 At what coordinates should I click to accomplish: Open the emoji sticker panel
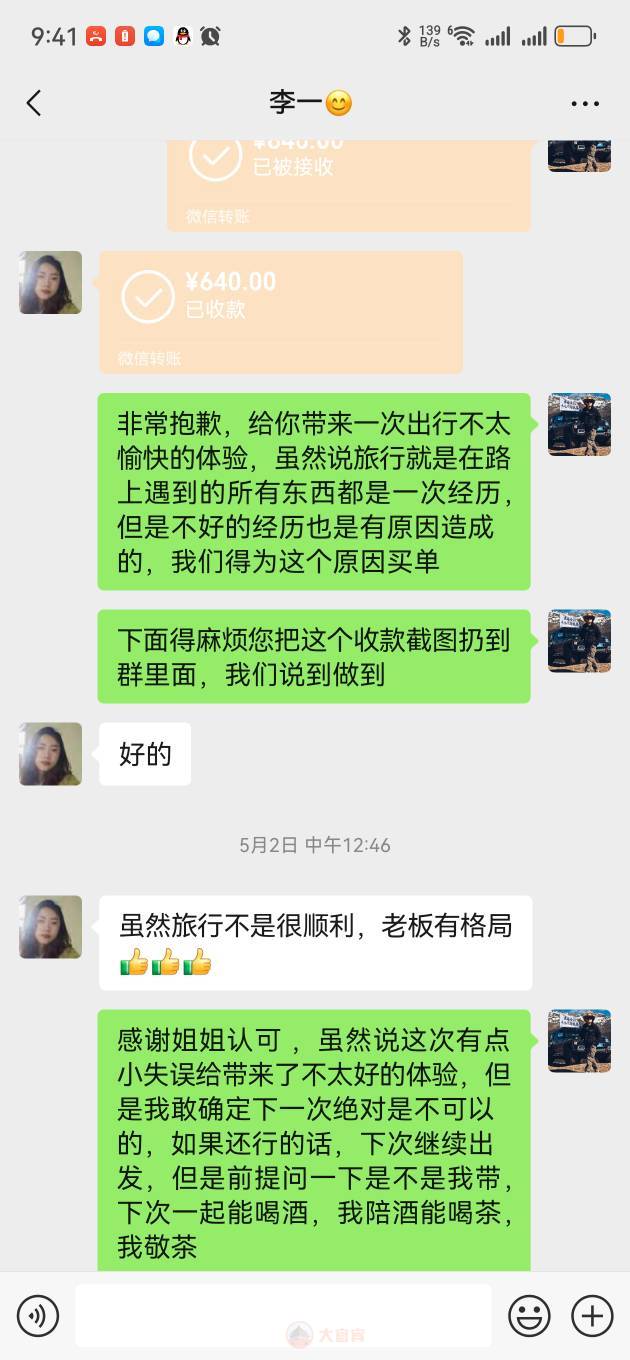(x=529, y=1316)
